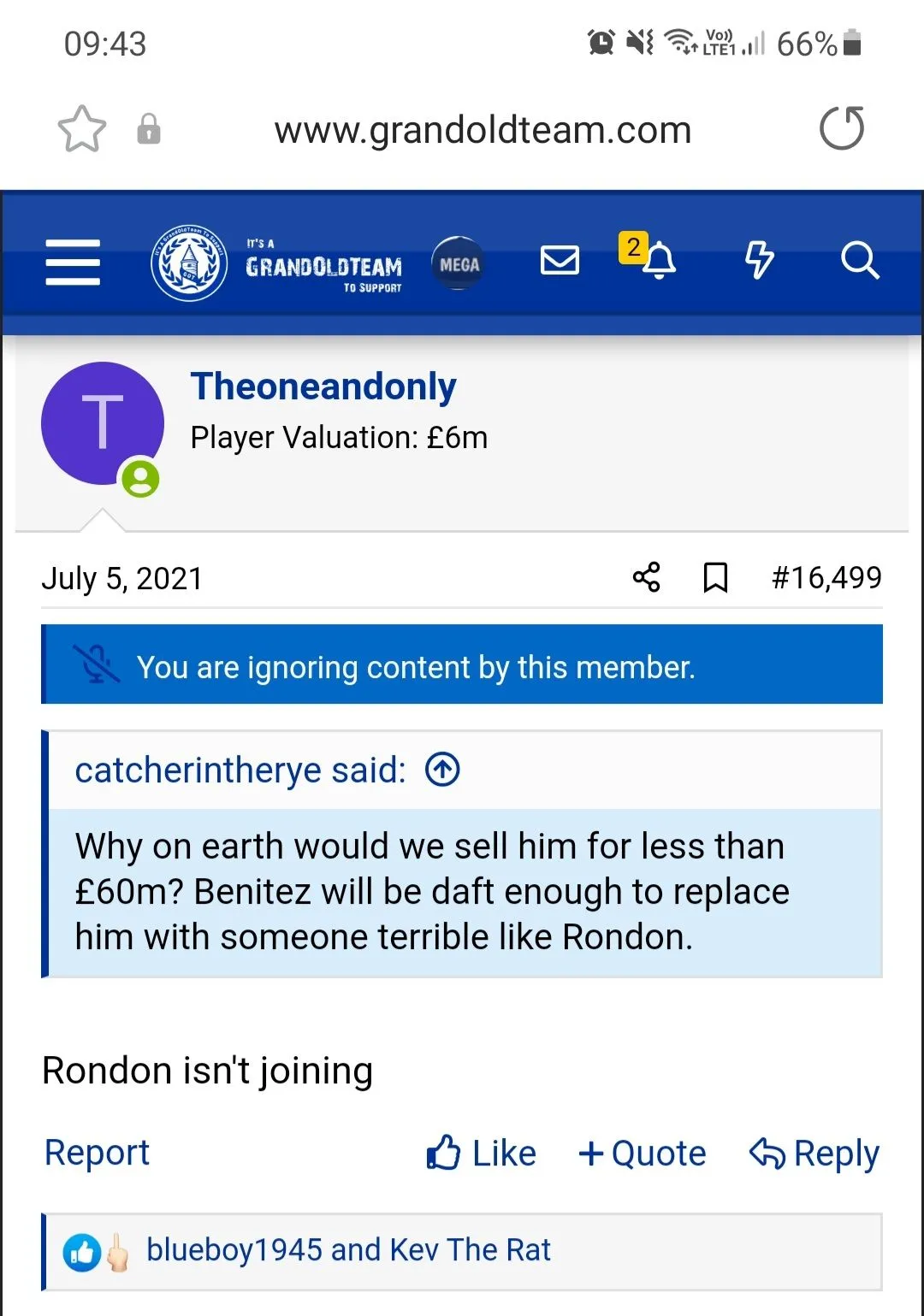Open the hamburger navigation menu
This screenshot has height=1316, width=924.
tap(73, 262)
